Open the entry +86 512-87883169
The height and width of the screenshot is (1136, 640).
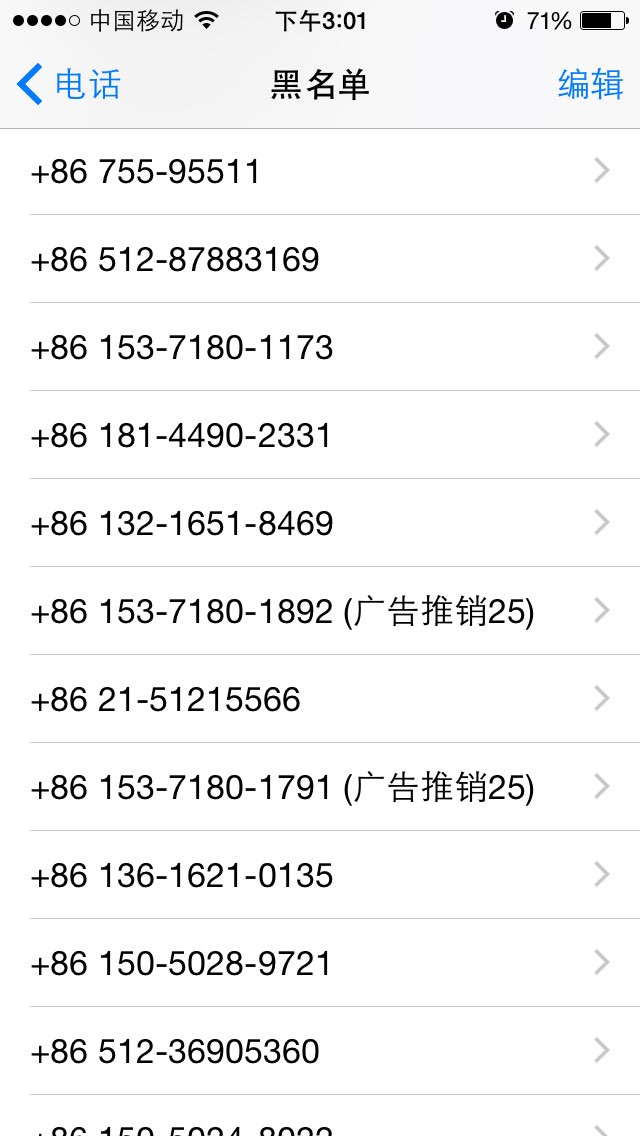[x=320, y=259]
